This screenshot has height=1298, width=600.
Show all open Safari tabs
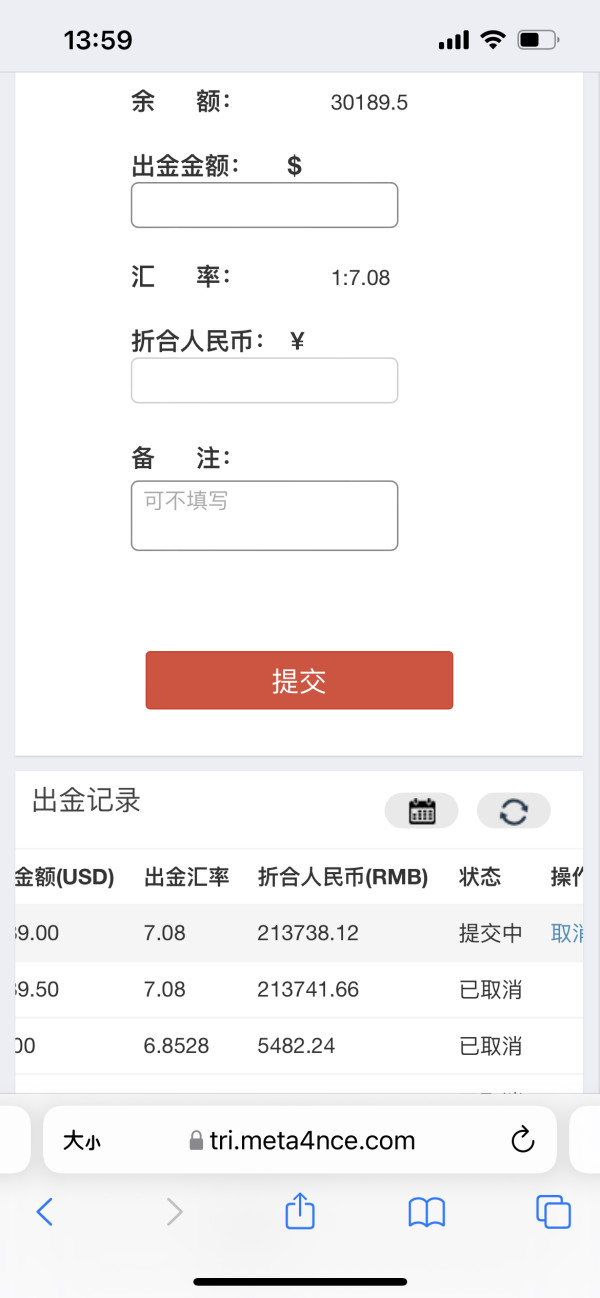coord(554,1212)
